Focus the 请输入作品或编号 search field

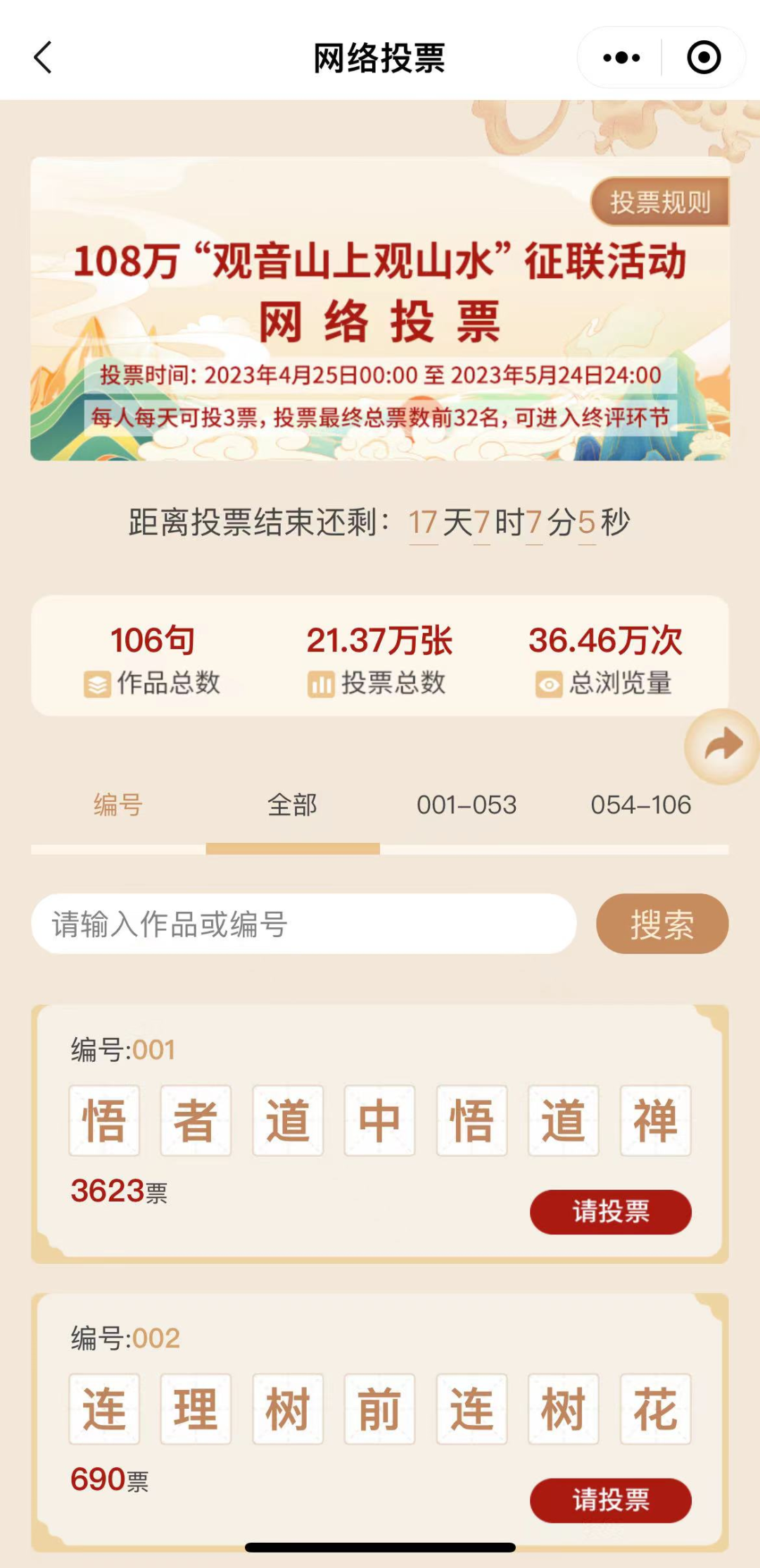pos(304,924)
